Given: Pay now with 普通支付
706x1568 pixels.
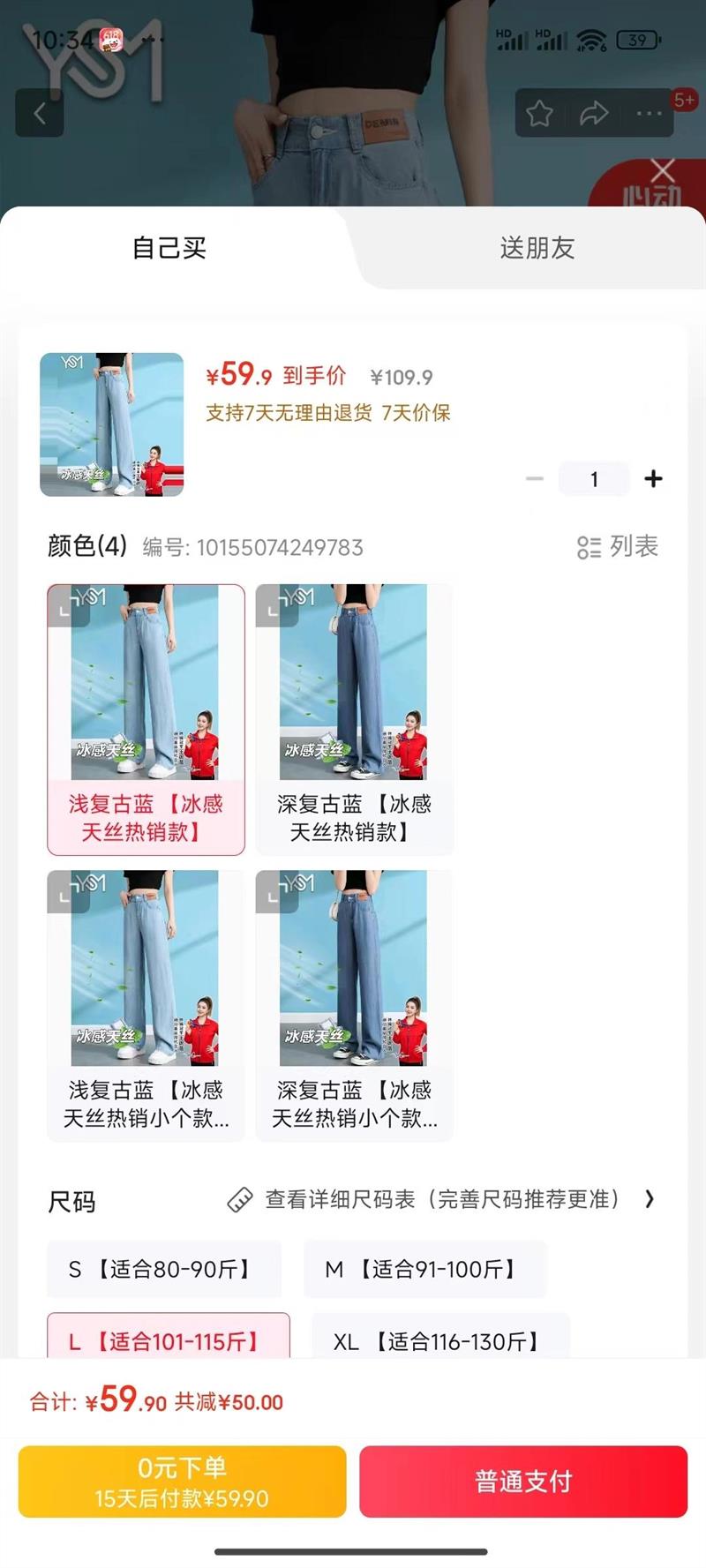Looking at the screenshot, I should [x=523, y=1482].
